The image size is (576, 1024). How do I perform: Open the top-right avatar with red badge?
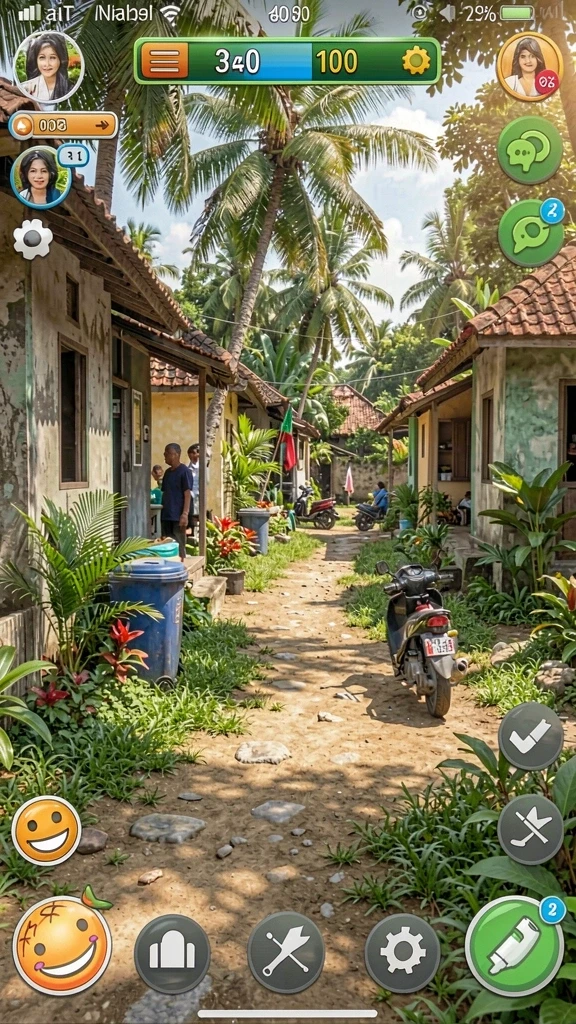click(x=530, y=67)
